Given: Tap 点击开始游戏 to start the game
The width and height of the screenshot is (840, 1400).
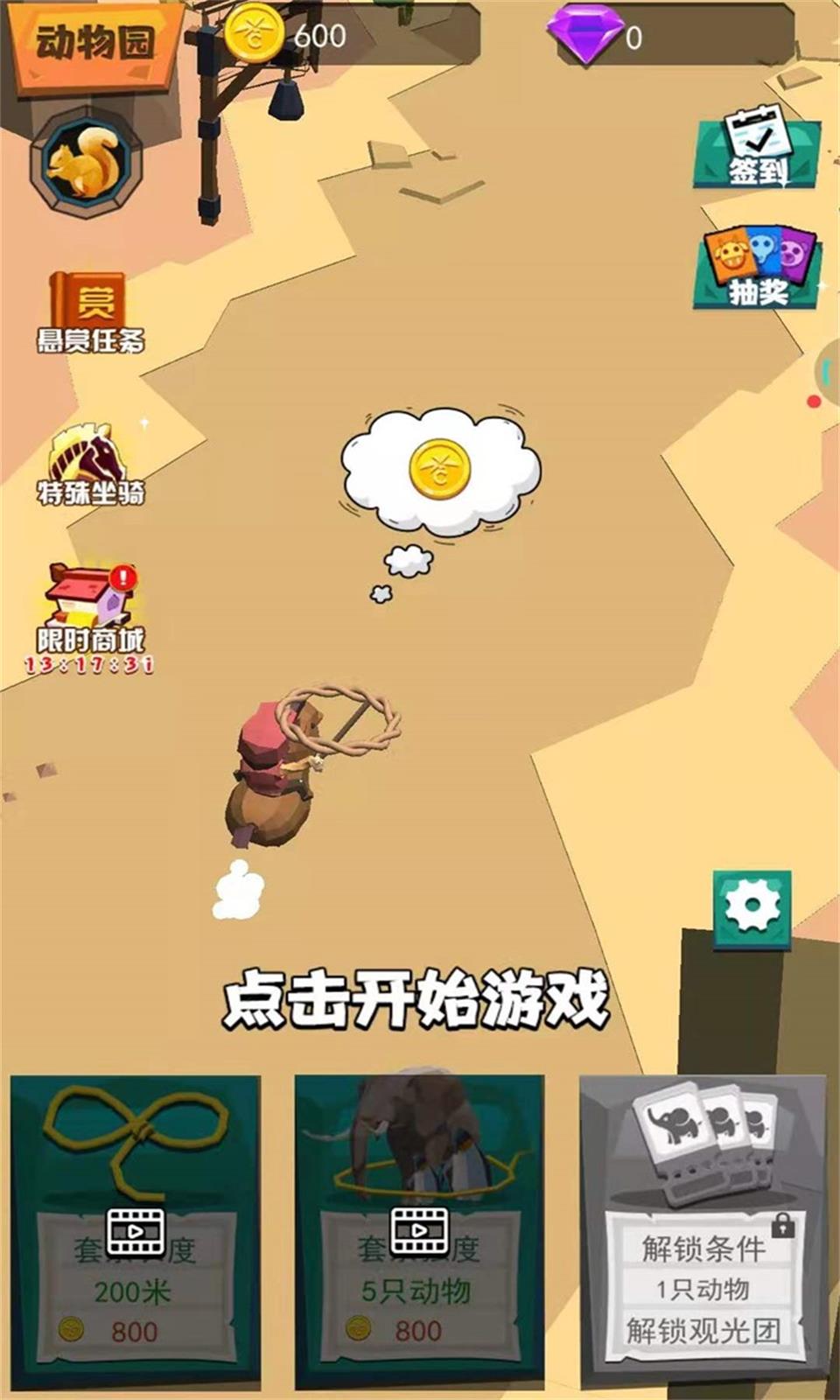Looking at the screenshot, I should point(416,998).
